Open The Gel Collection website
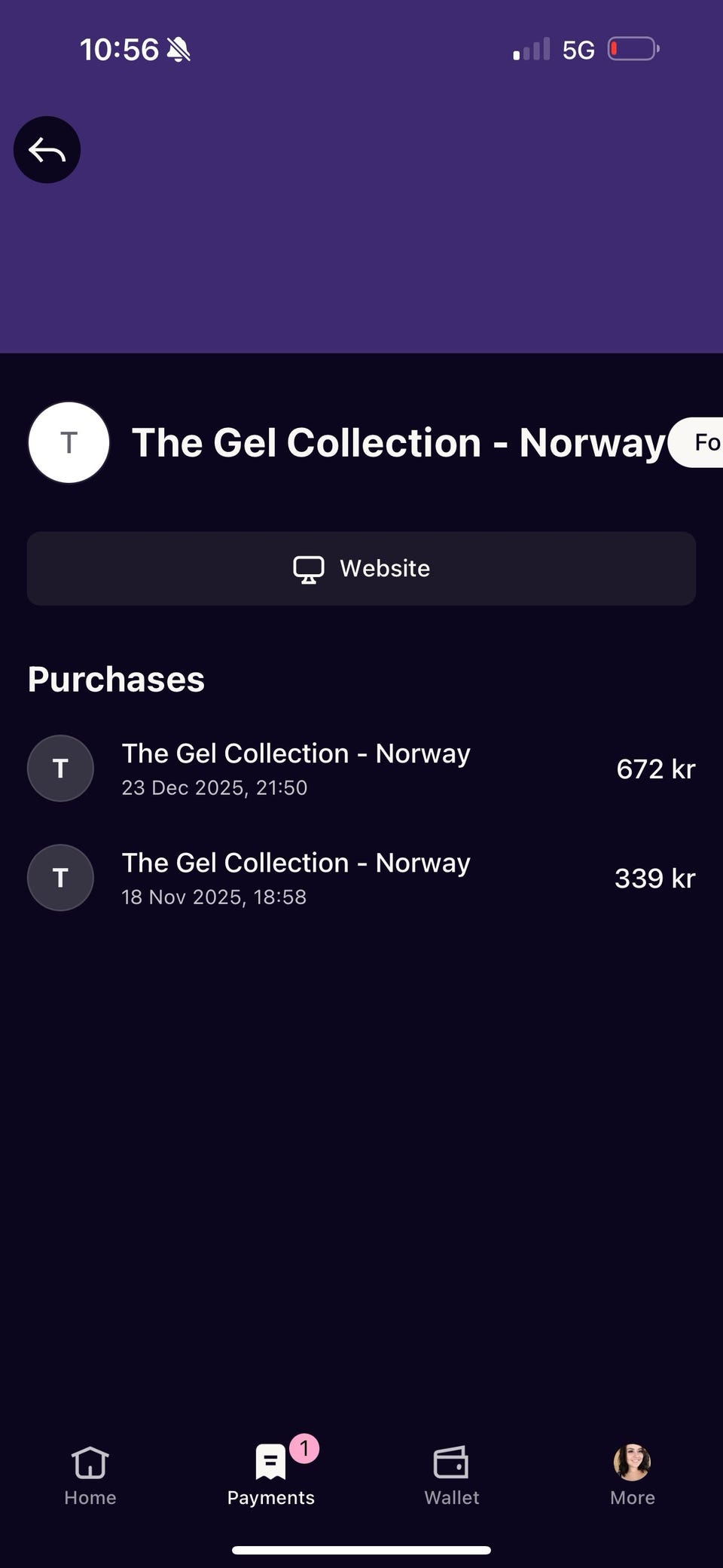The width and height of the screenshot is (723, 1568). (x=361, y=569)
